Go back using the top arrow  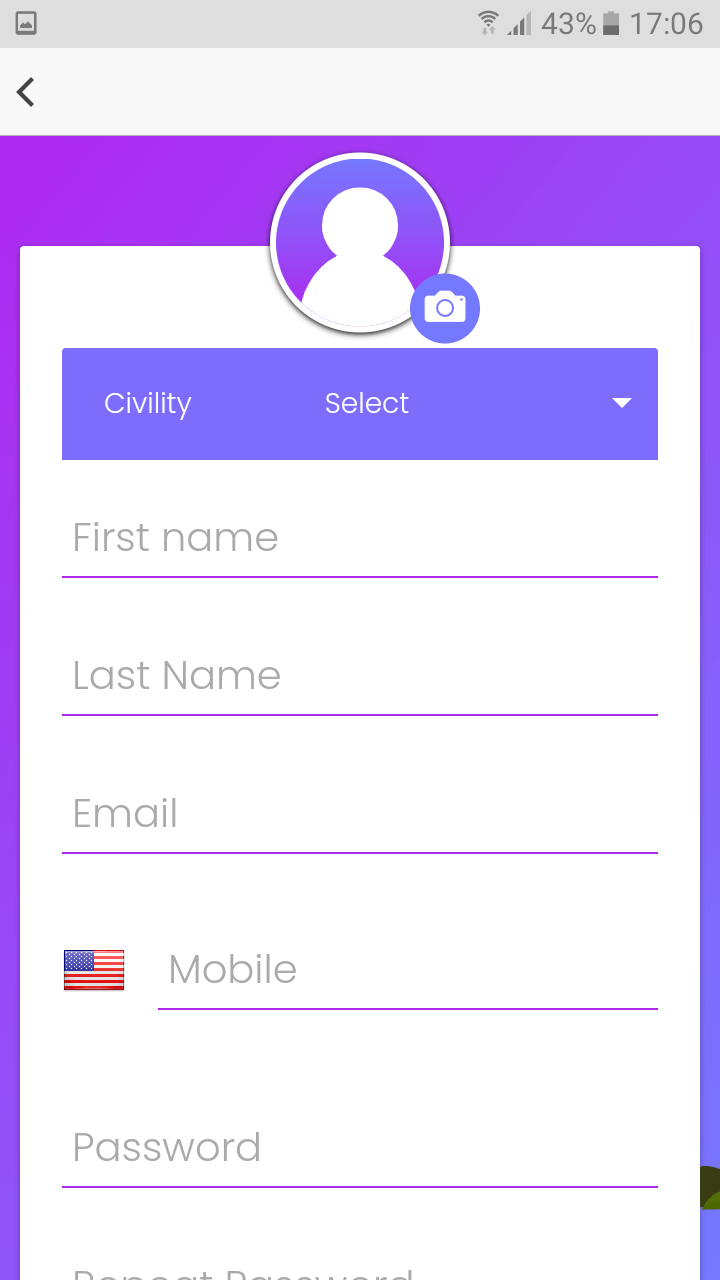pyautogui.click(x=26, y=92)
